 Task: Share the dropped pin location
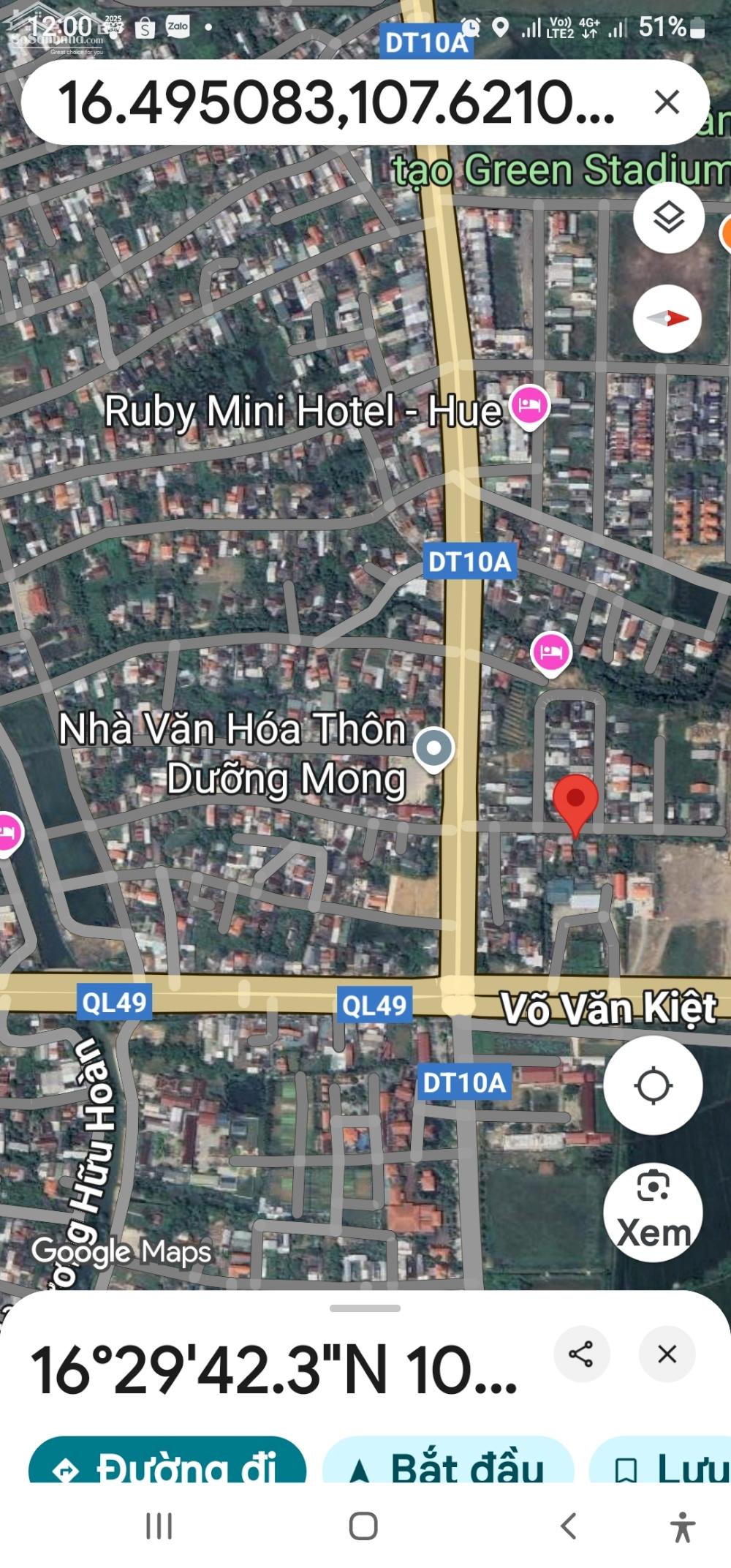(x=581, y=1354)
